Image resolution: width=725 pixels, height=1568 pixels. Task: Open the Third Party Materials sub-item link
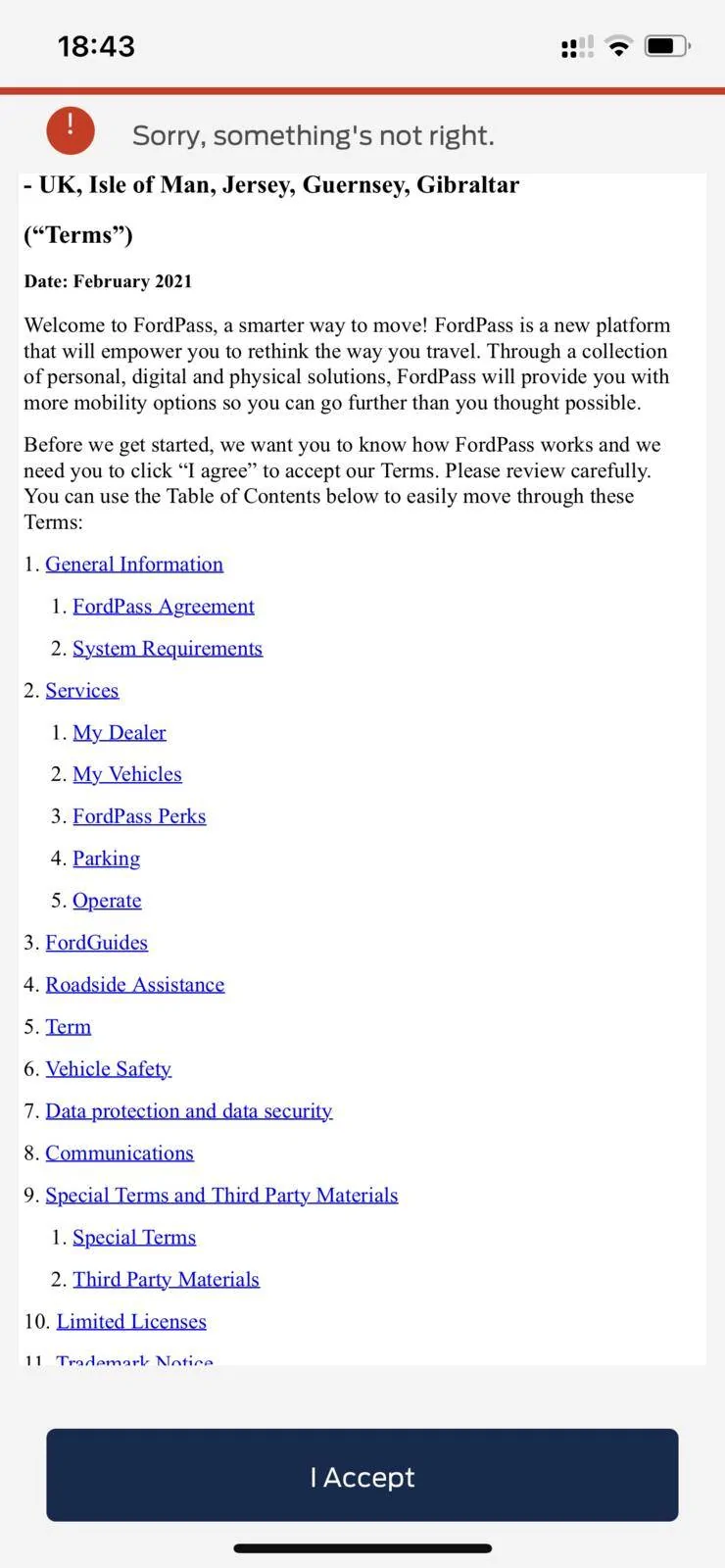click(x=167, y=1280)
